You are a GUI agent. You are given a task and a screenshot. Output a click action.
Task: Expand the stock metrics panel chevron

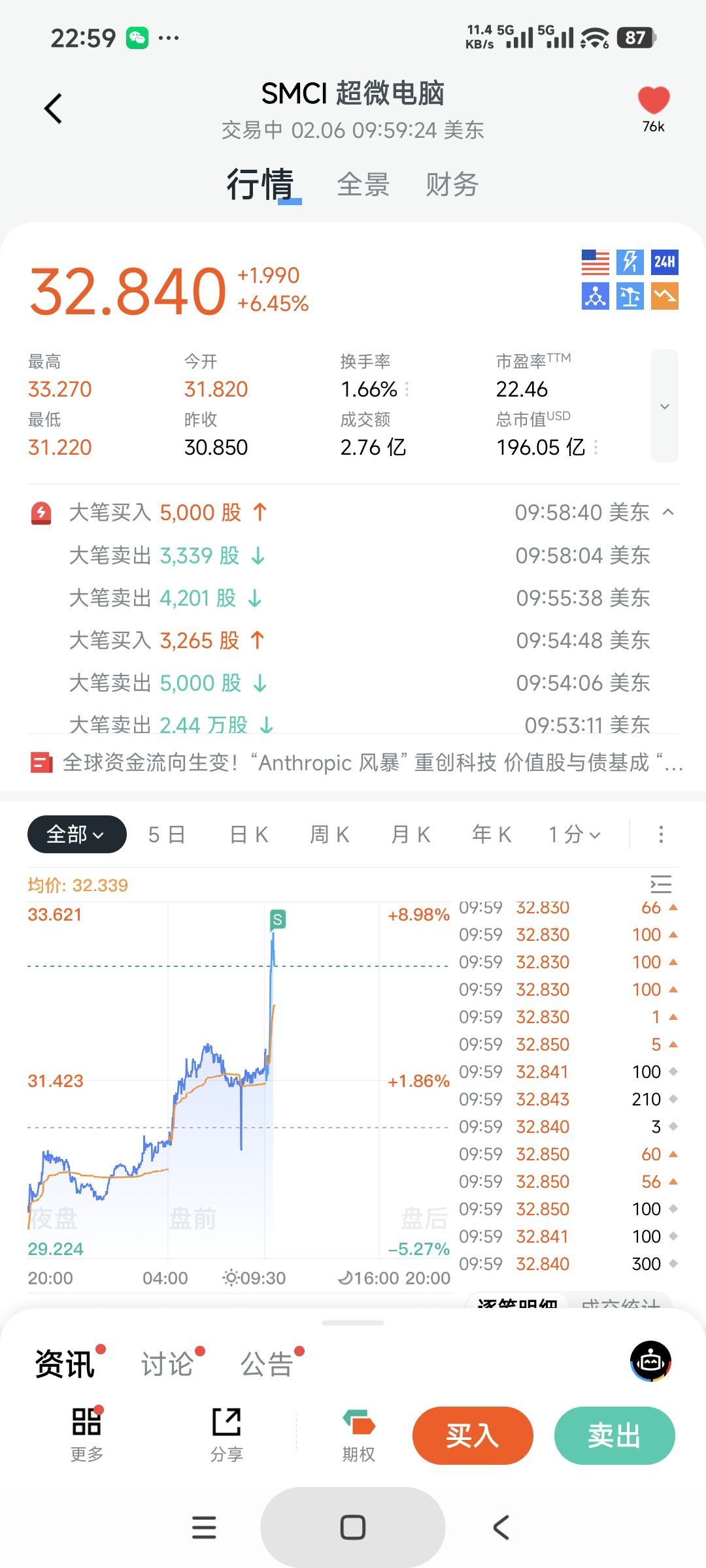(x=664, y=406)
